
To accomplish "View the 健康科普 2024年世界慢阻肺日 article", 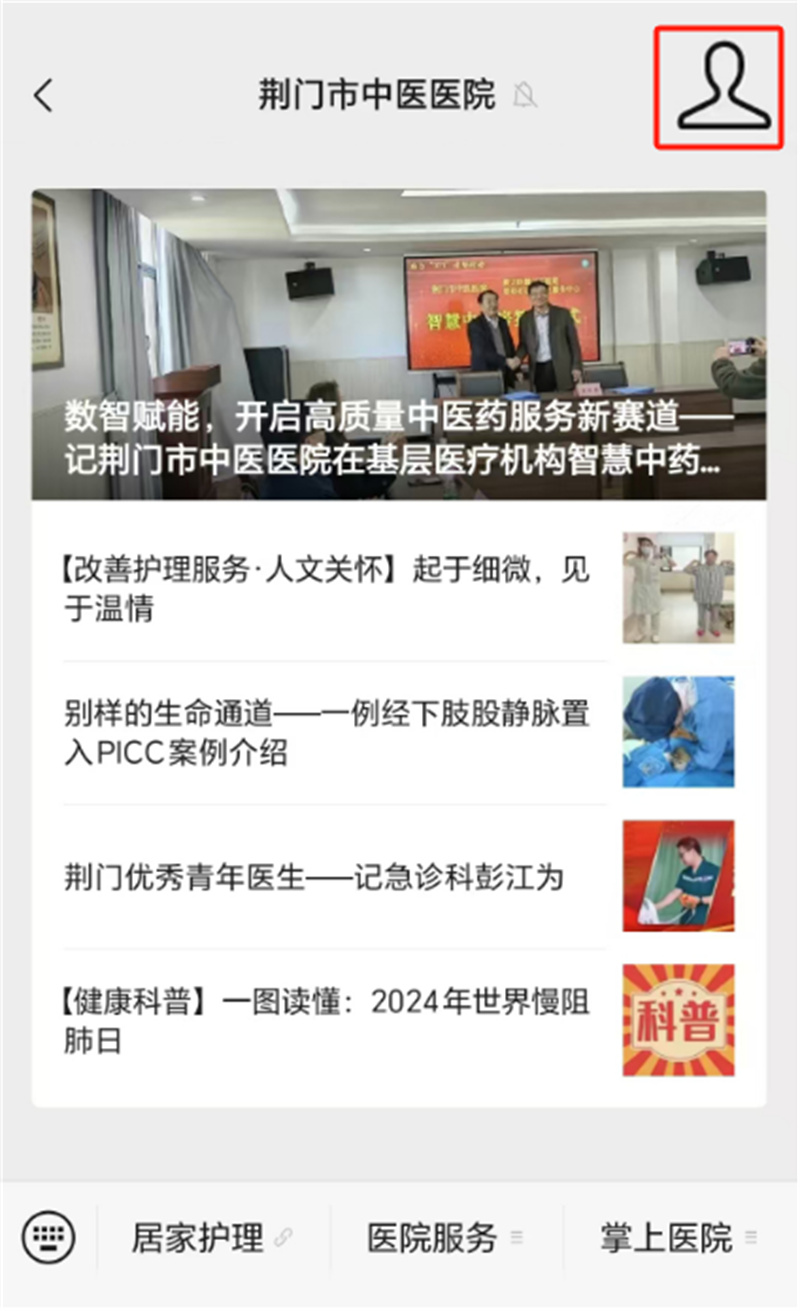I will 399,1021.
